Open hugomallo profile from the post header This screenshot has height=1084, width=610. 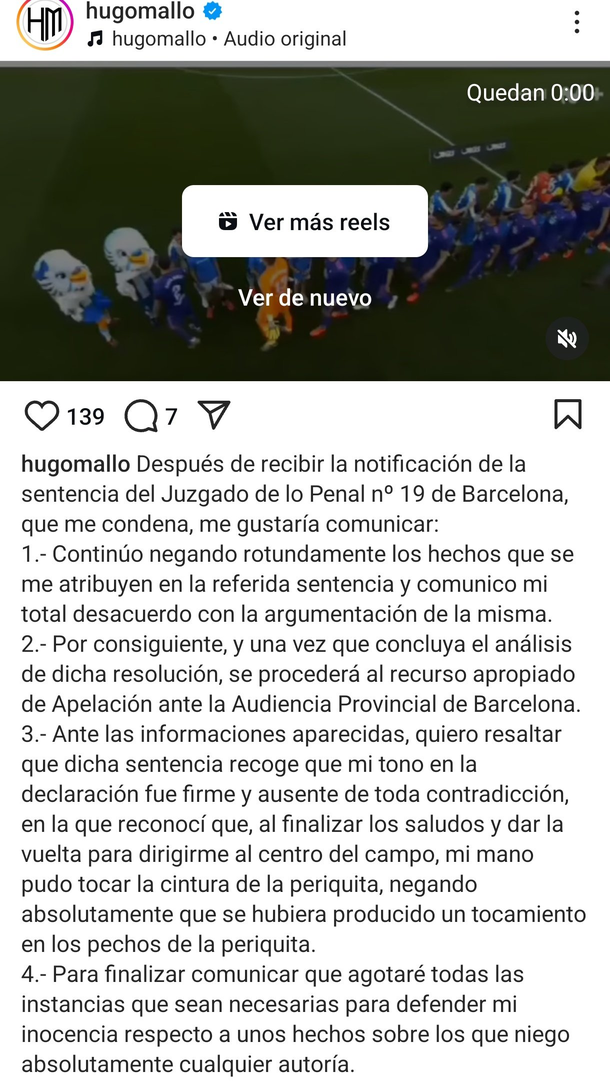click(140, 12)
